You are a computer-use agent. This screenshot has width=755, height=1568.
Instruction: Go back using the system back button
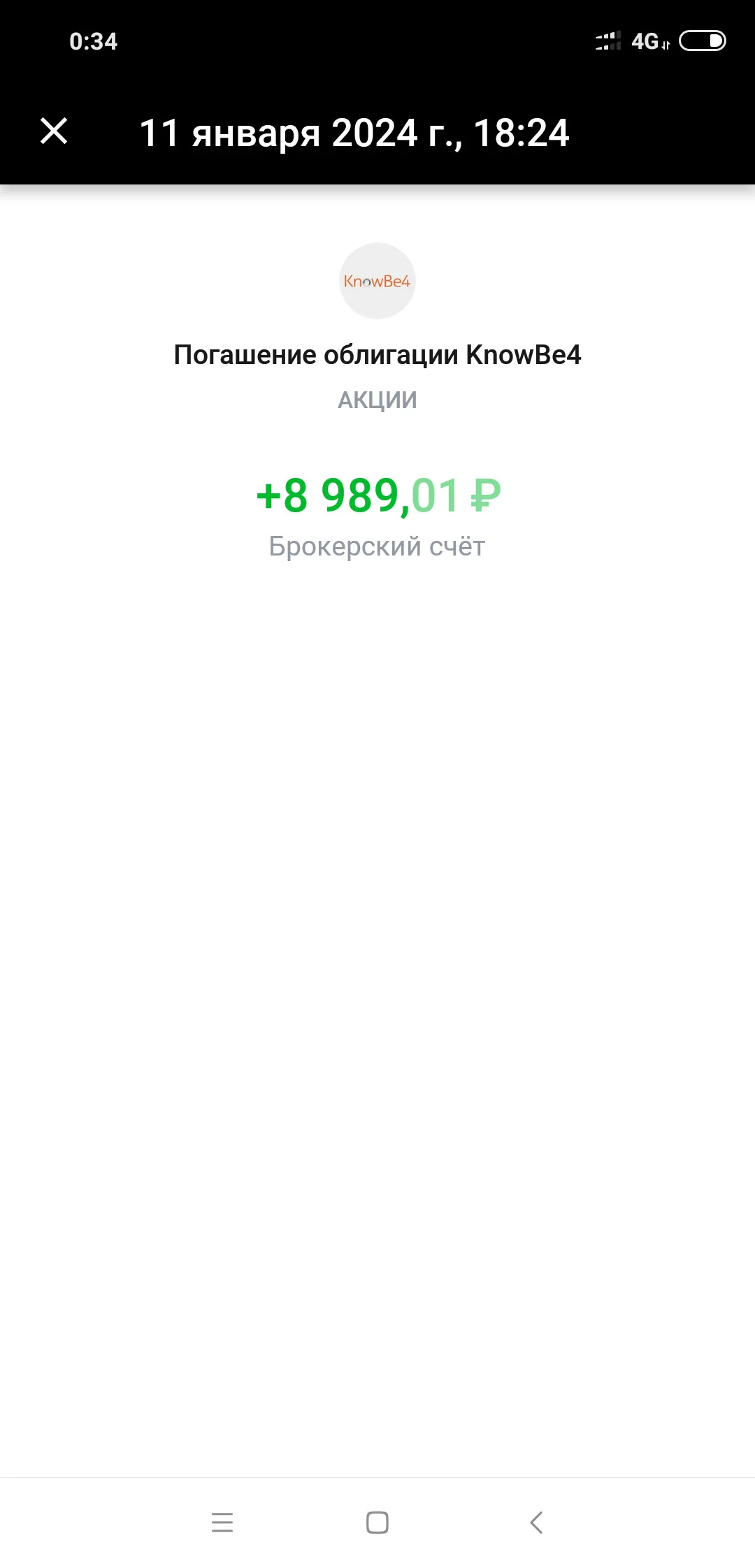[536, 1522]
